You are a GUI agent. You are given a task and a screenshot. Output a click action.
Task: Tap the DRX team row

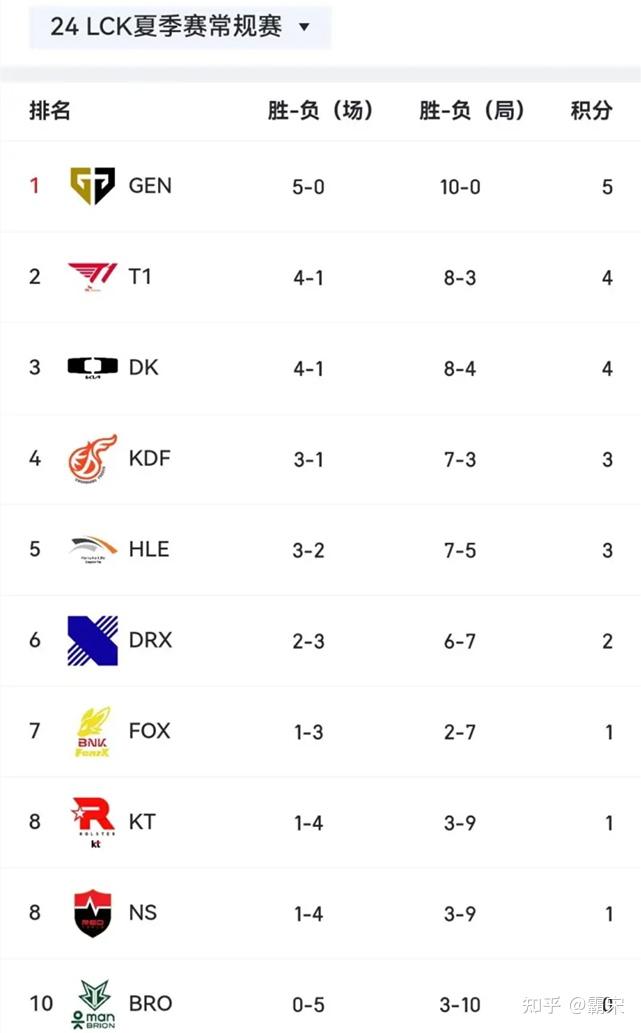[320, 641]
